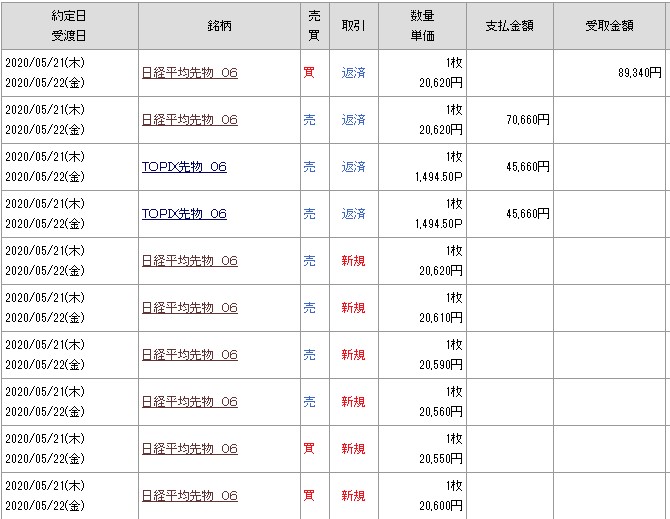The height and width of the screenshot is (519, 670).
Task: Open 日経平均先物 06 in 売 新規 20,560円 row
Action: pyautogui.click(x=190, y=402)
